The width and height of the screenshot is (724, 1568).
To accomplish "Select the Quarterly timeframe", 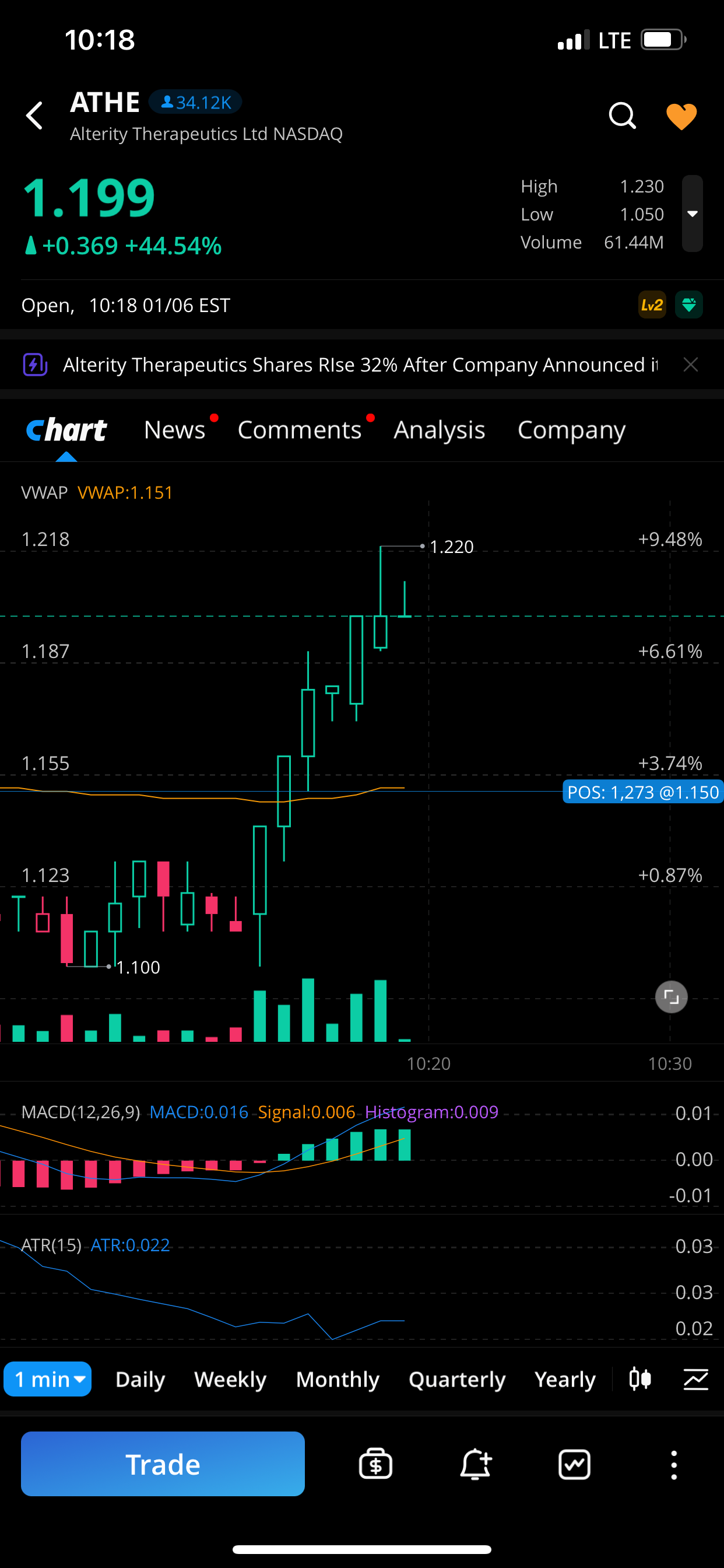I will click(456, 1380).
